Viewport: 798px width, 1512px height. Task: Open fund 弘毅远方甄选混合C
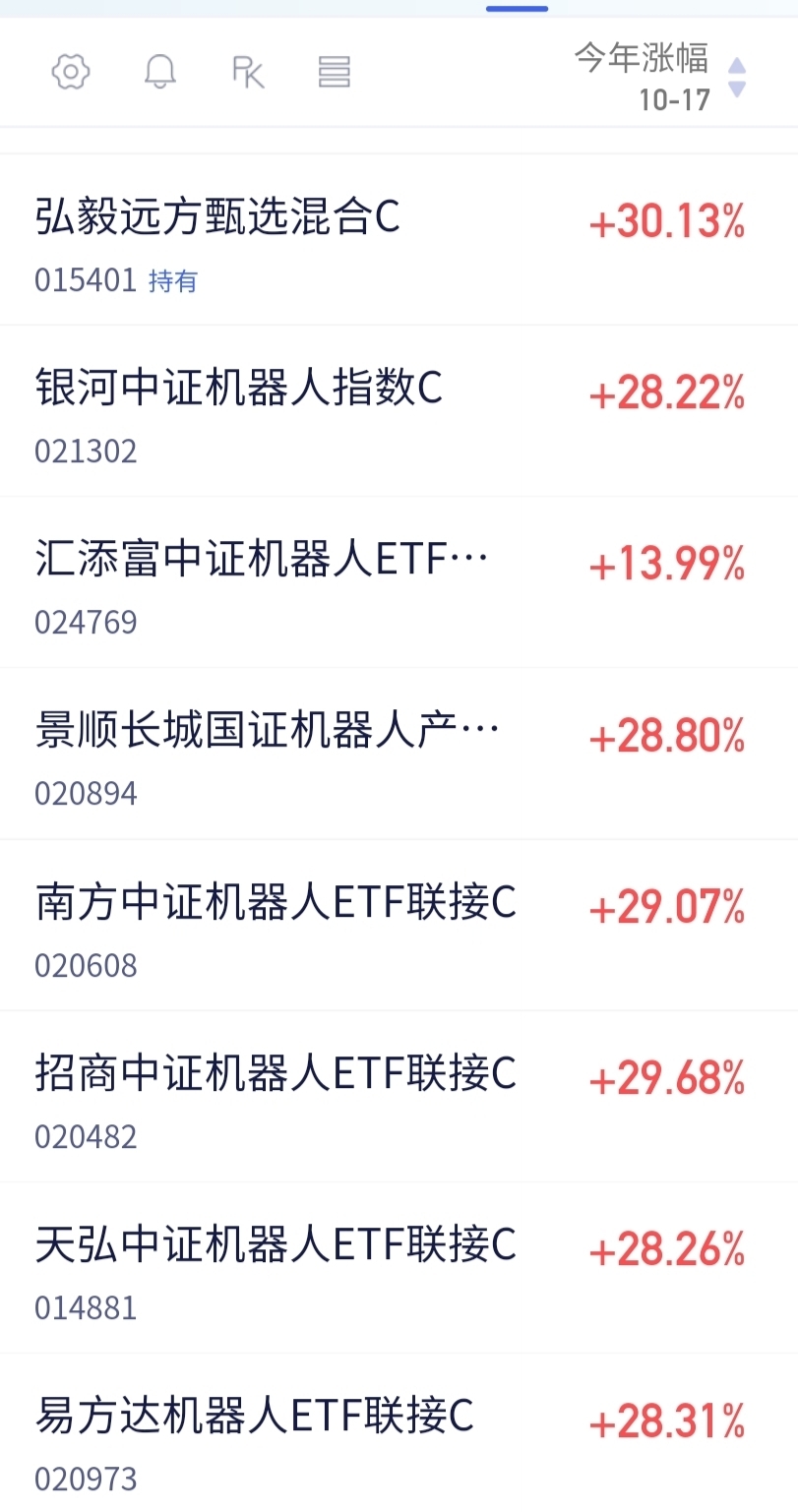coord(217,218)
